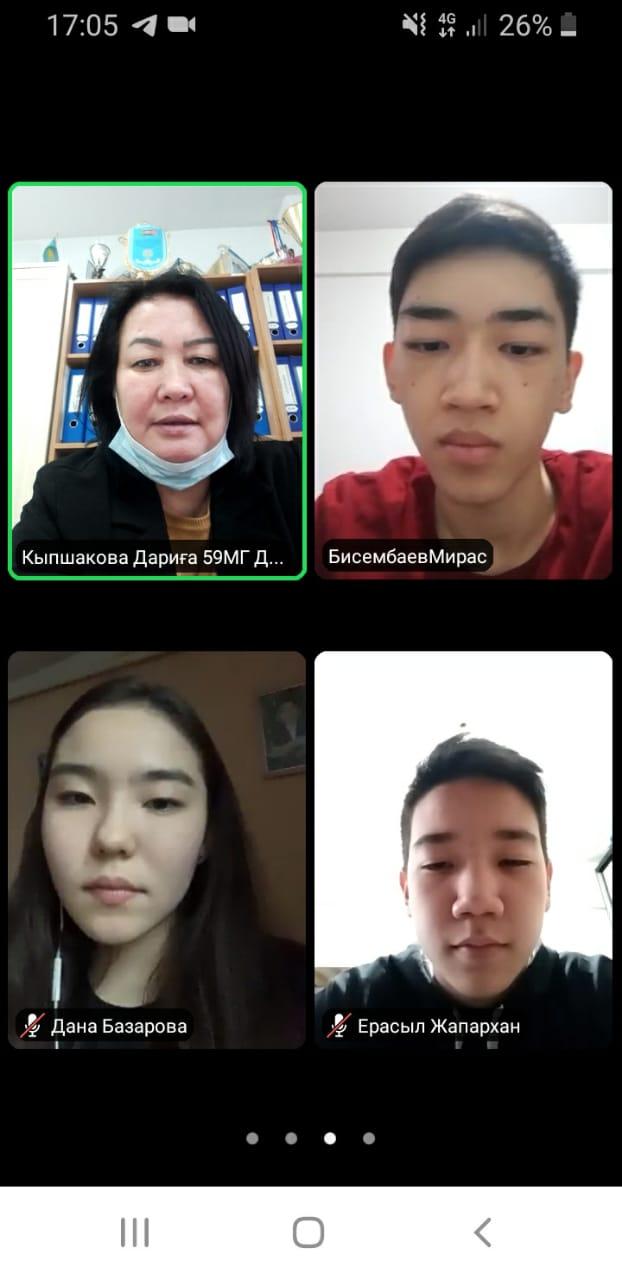
Task: Open Дана Базарова's video tile
Action: click(x=157, y=850)
